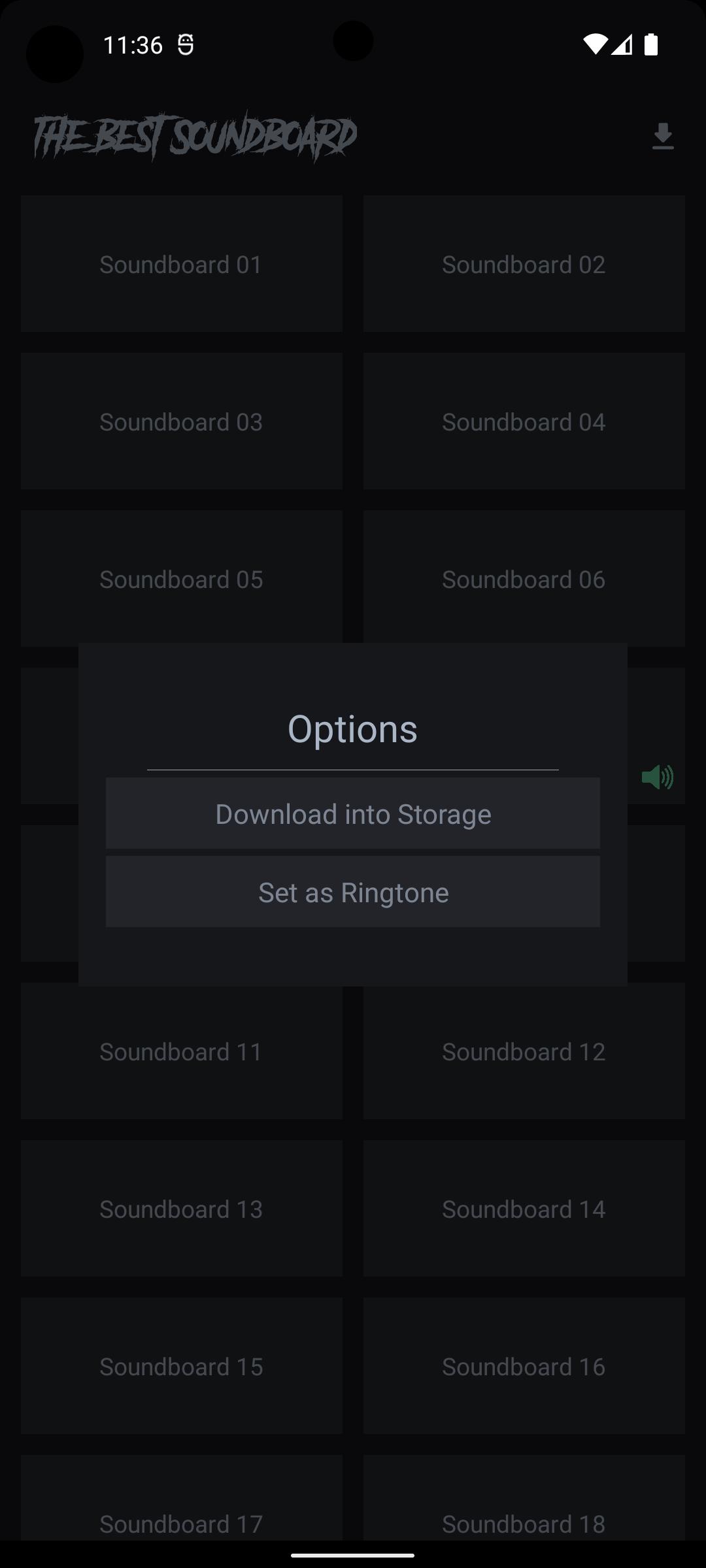Play Soundboard 01

[182, 264]
